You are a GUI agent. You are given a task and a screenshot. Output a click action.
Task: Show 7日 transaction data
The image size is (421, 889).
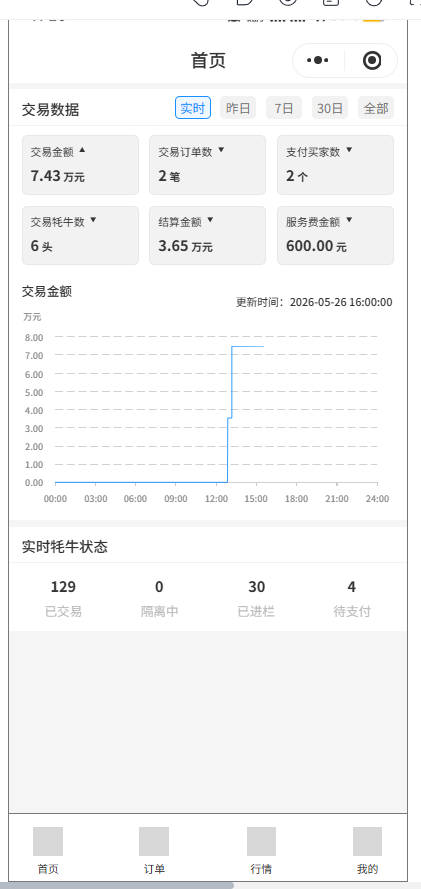point(284,108)
